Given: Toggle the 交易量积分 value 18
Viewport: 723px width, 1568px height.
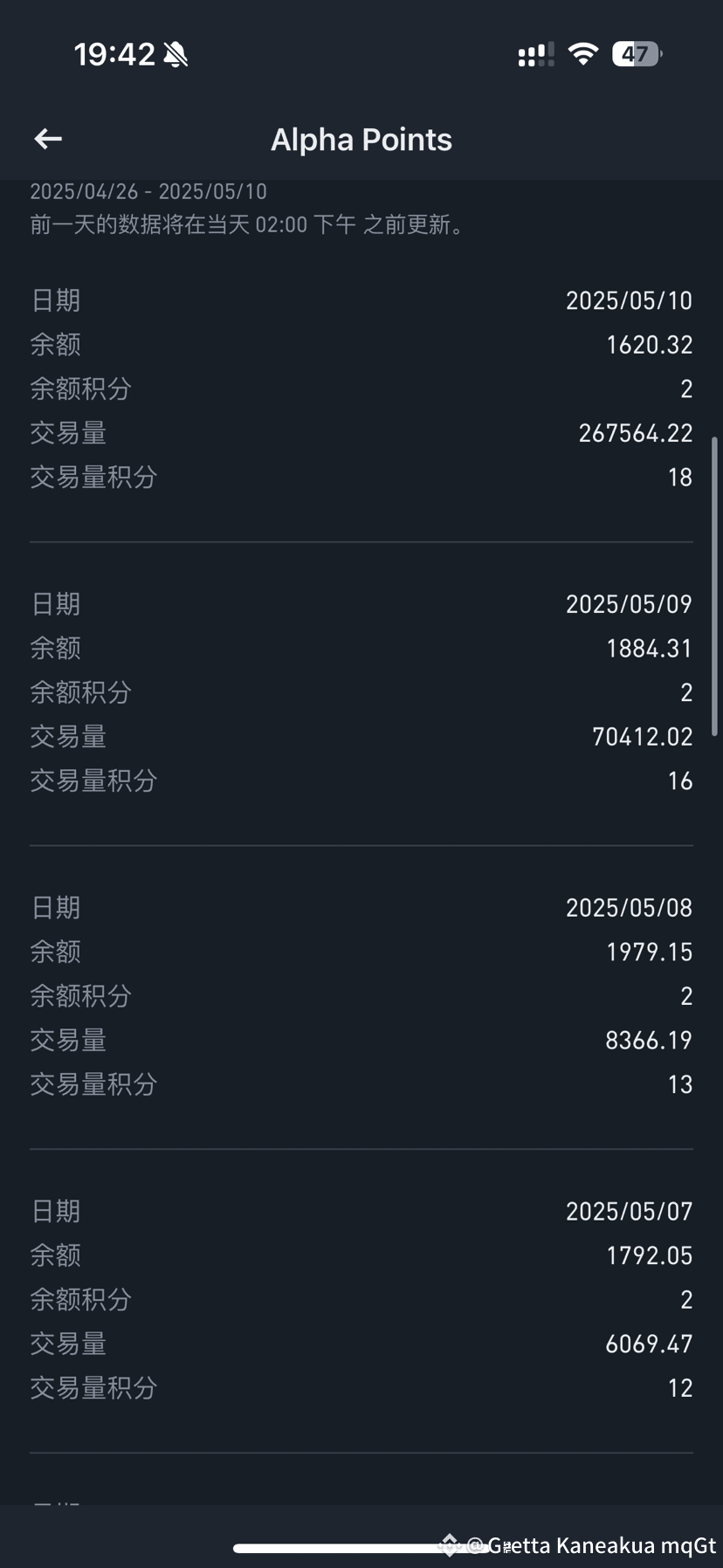Looking at the screenshot, I should click(680, 477).
